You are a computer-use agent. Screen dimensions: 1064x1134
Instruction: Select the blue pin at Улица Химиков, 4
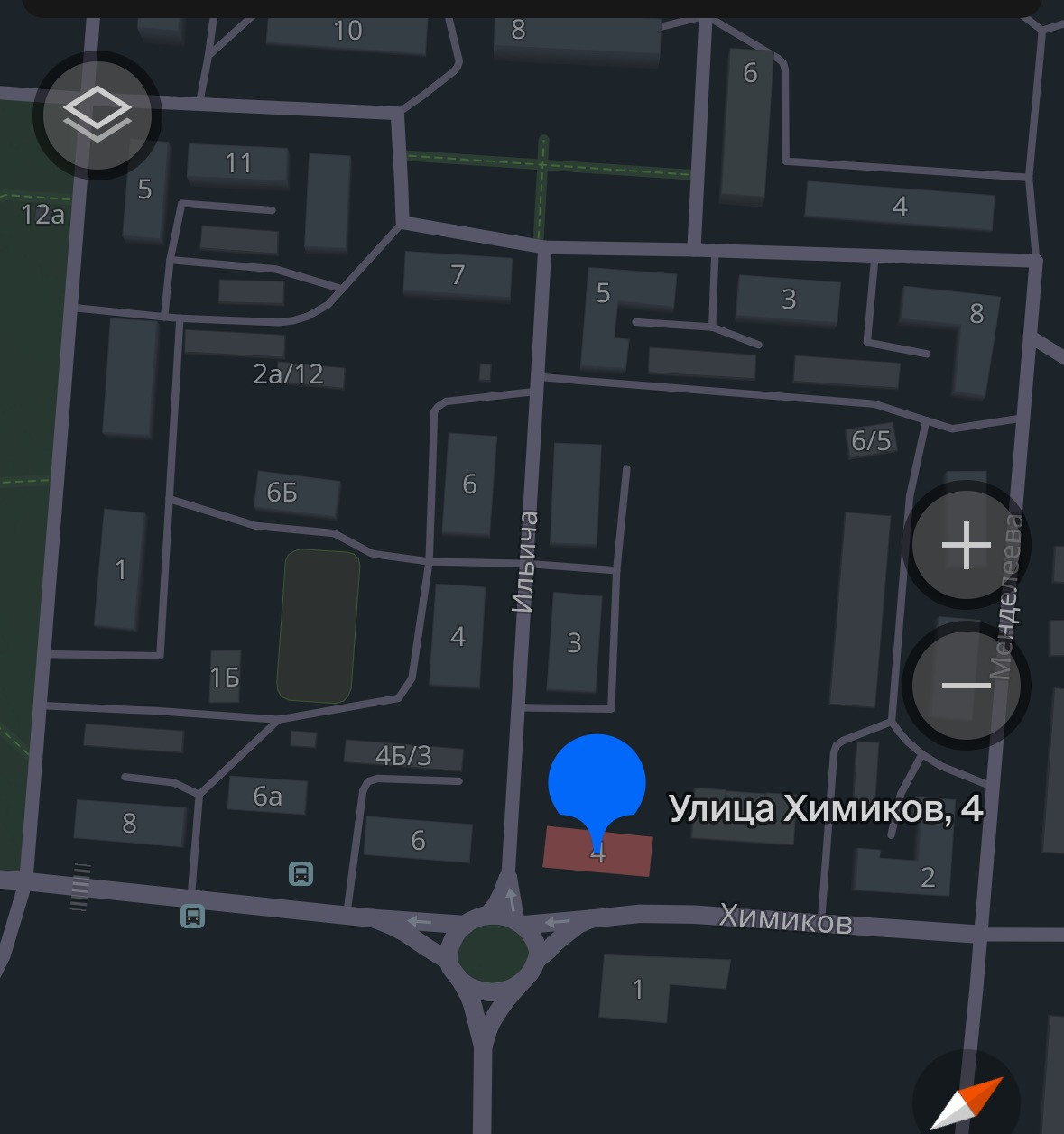(x=597, y=783)
